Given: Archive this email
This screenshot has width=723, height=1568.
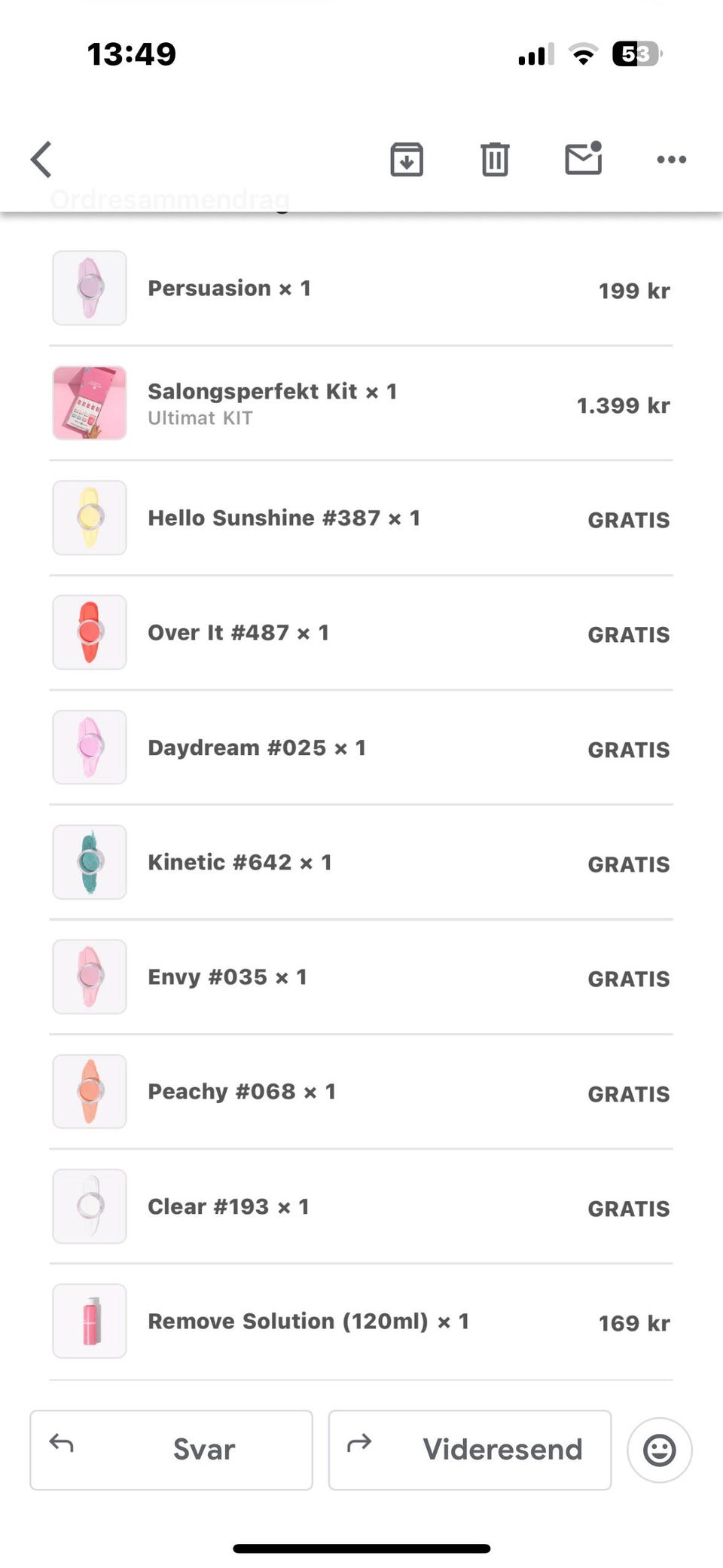Looking at the screenshot, I should (x=407, y=159).
